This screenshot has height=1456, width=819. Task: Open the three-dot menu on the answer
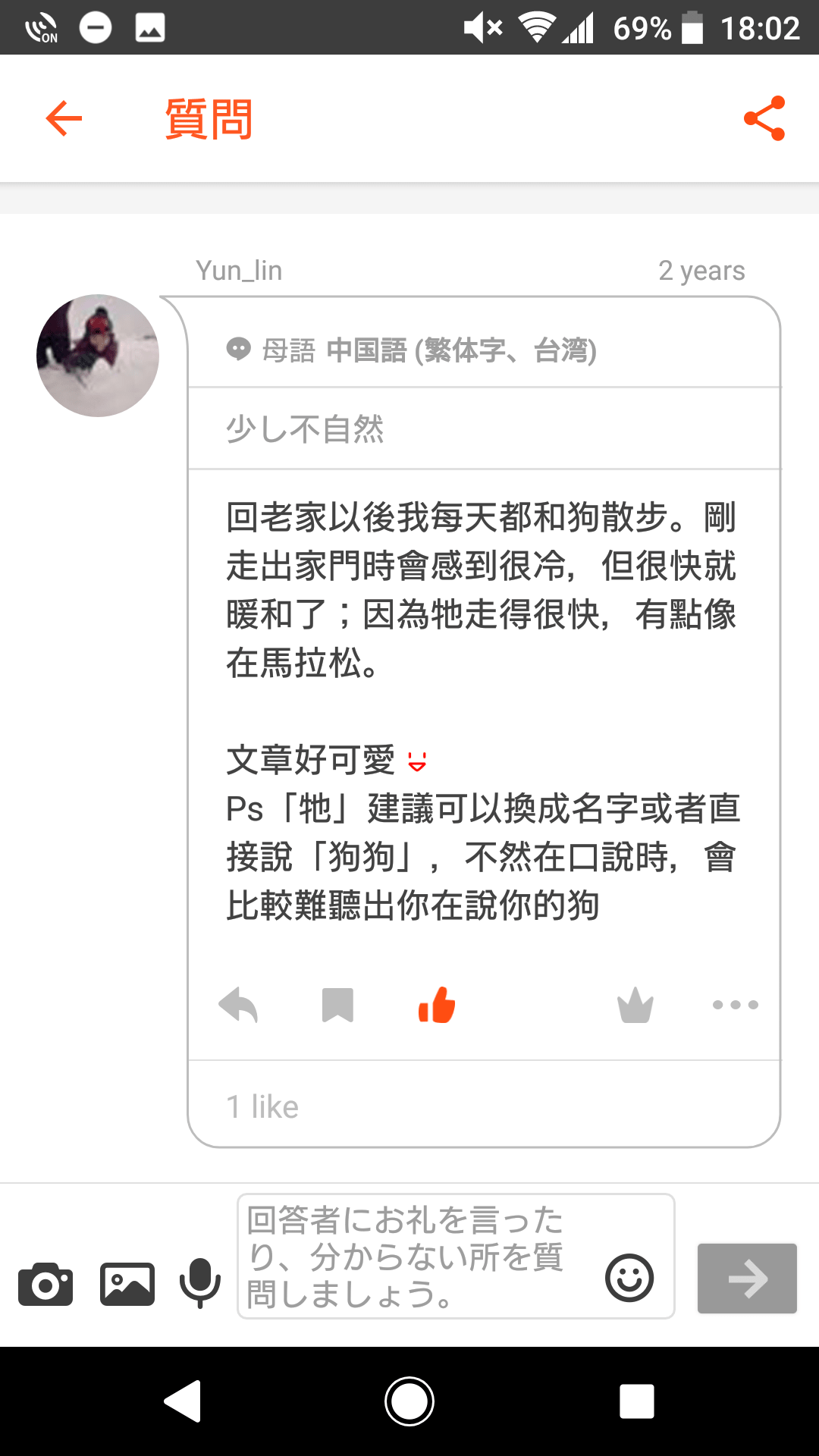pos(736,1005)
